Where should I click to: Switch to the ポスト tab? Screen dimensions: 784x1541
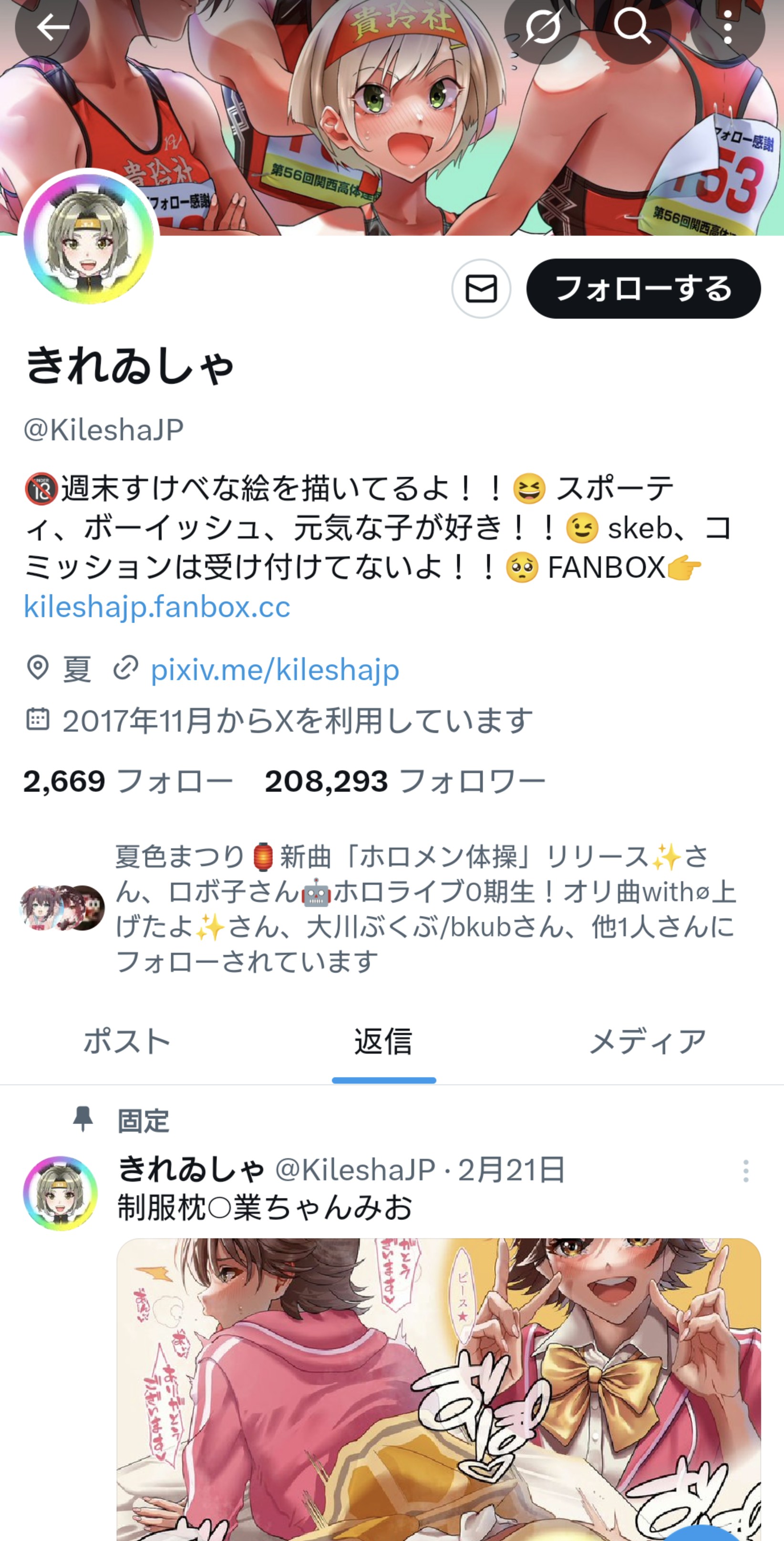point(127,1041)
